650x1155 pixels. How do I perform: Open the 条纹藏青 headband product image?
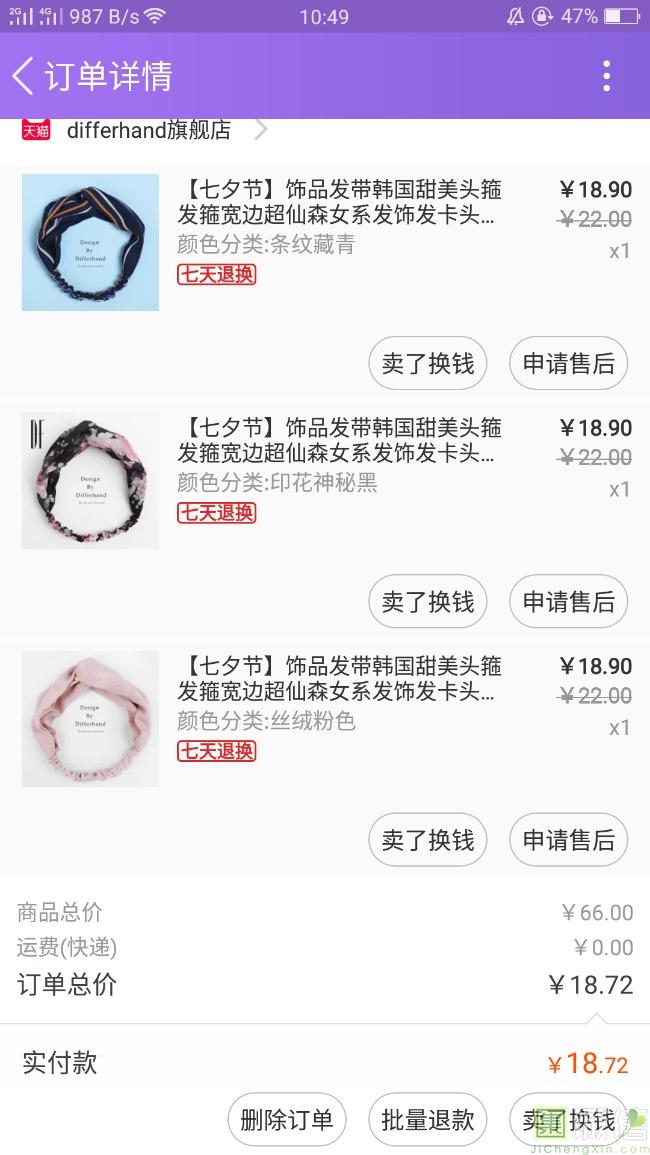click(x=90, y=242)
